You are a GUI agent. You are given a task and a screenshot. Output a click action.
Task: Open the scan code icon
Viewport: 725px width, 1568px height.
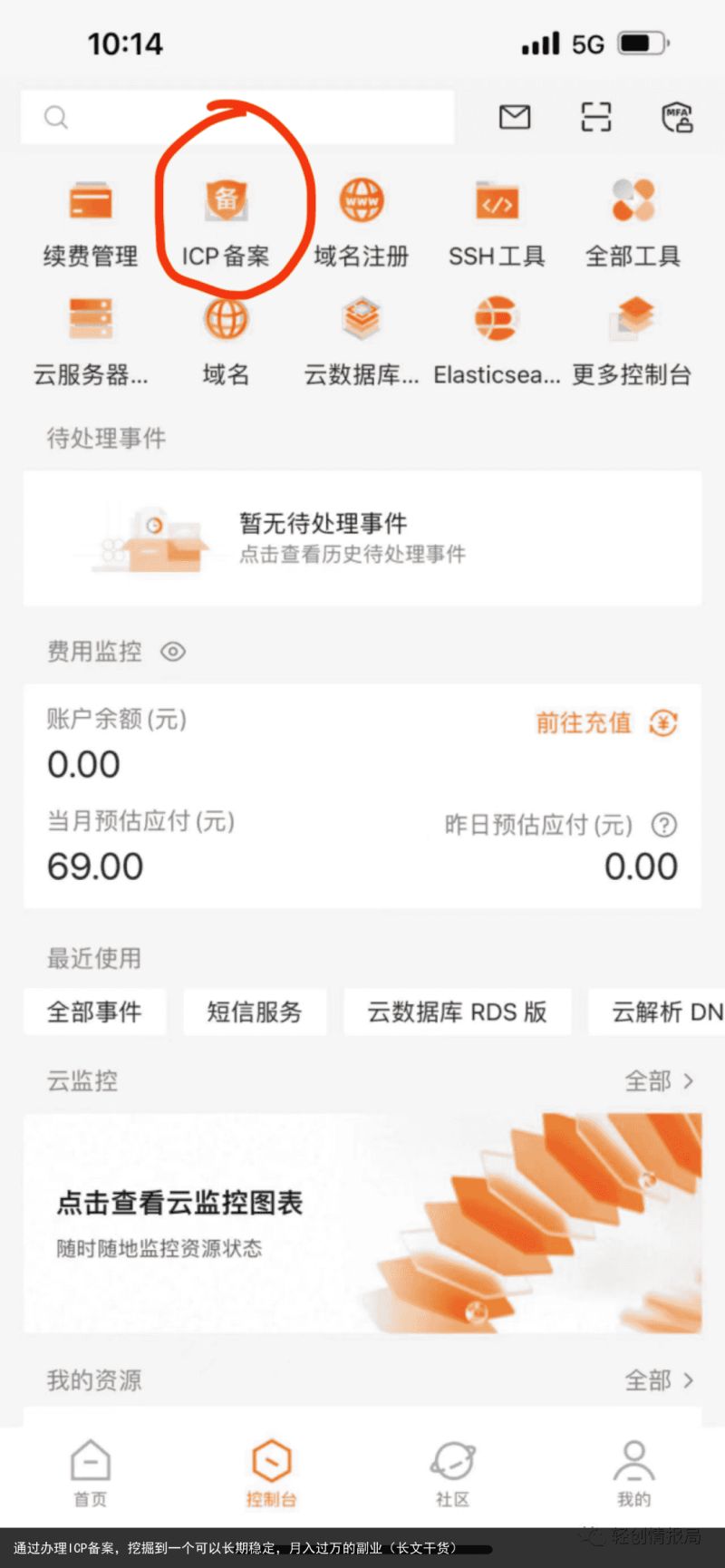(x=595, y=117)
